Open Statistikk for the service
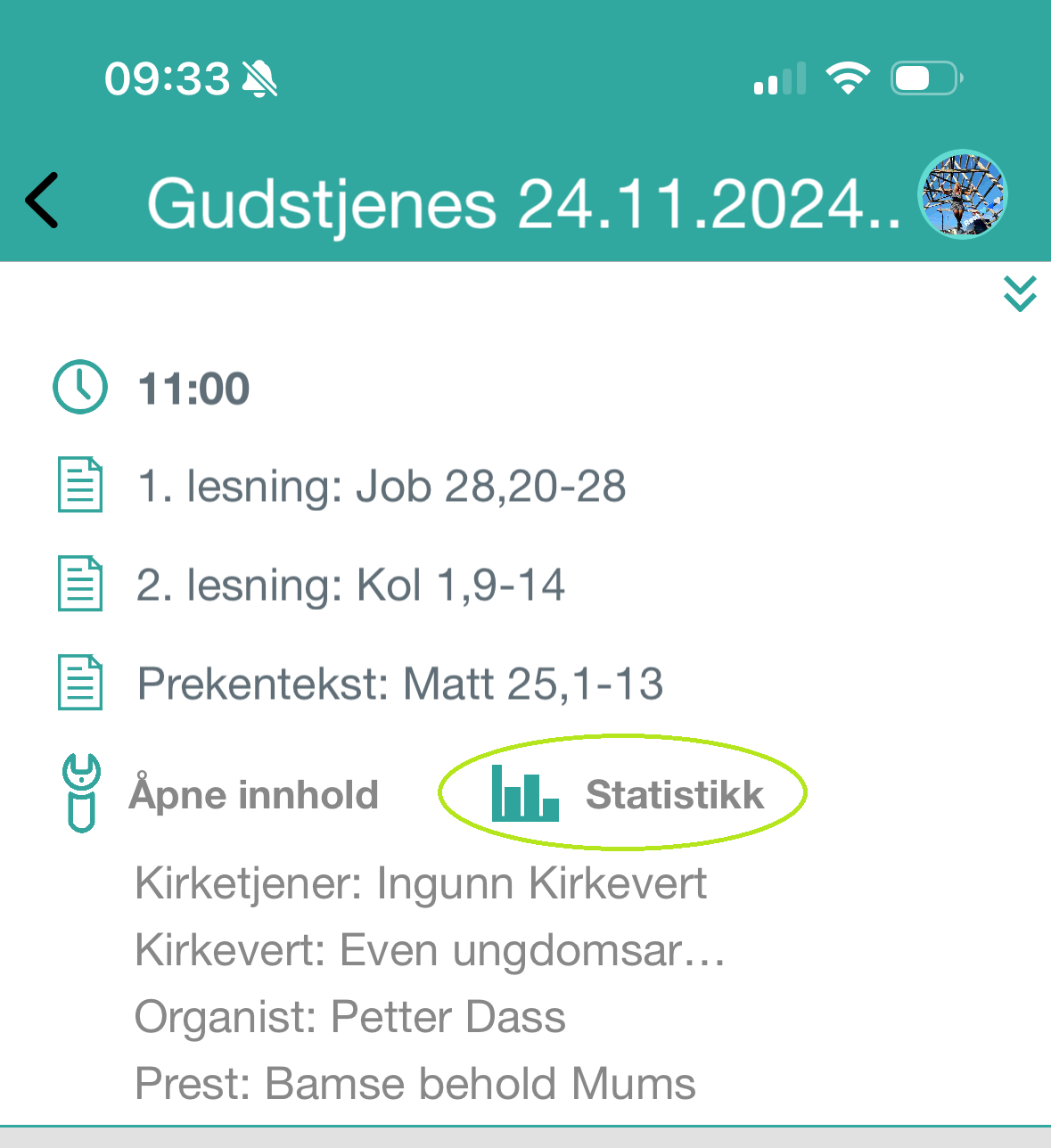This screenshot has width=1051, height=1148. pos(674,794)
